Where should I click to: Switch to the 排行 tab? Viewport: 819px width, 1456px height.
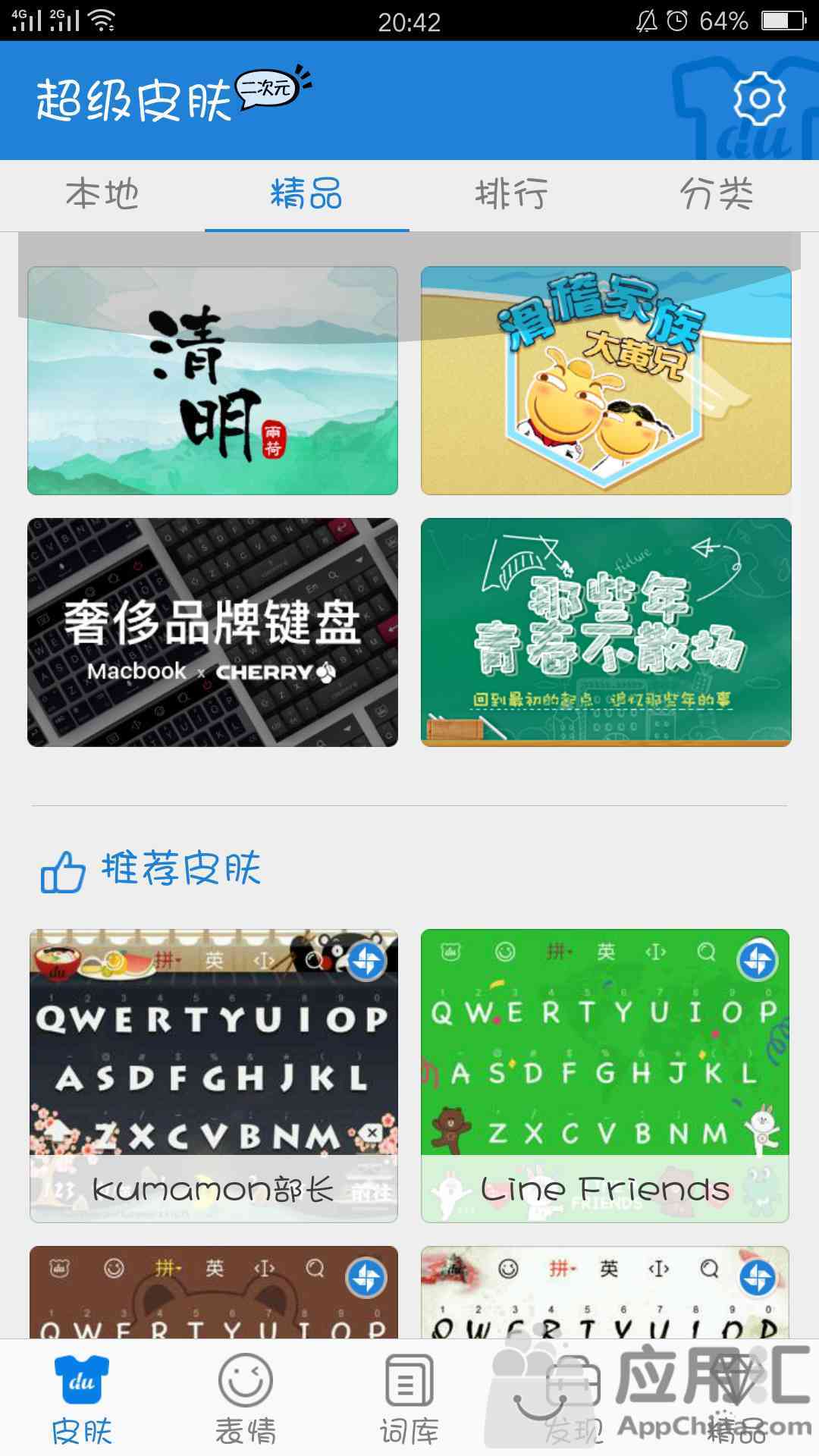[512, 195]
